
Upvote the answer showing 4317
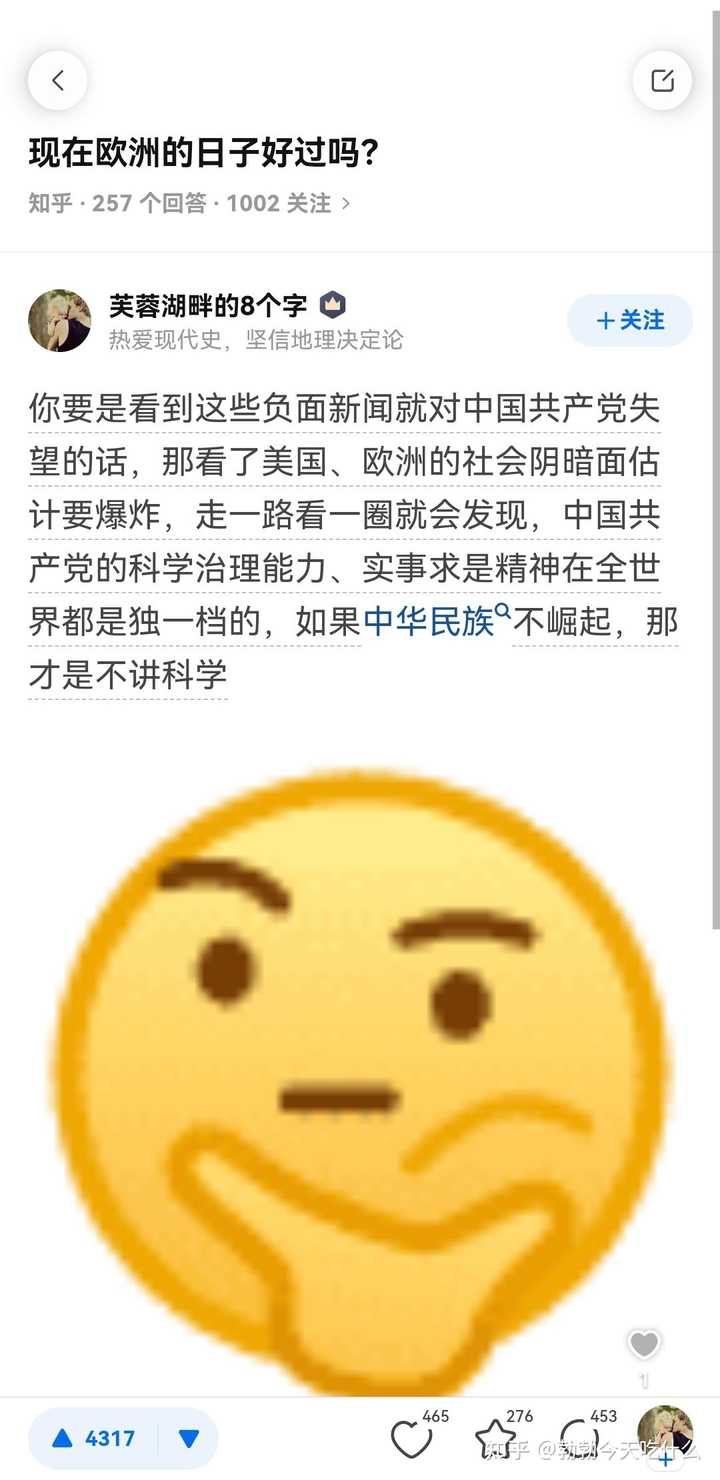tap(93, 1438)
